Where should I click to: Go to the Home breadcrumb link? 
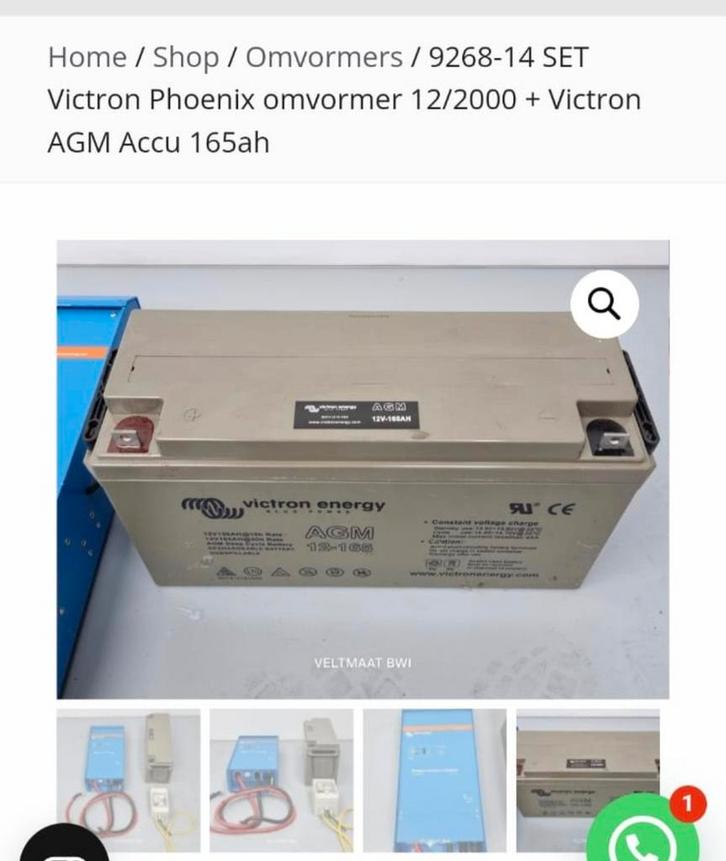[x=88, y=57]
